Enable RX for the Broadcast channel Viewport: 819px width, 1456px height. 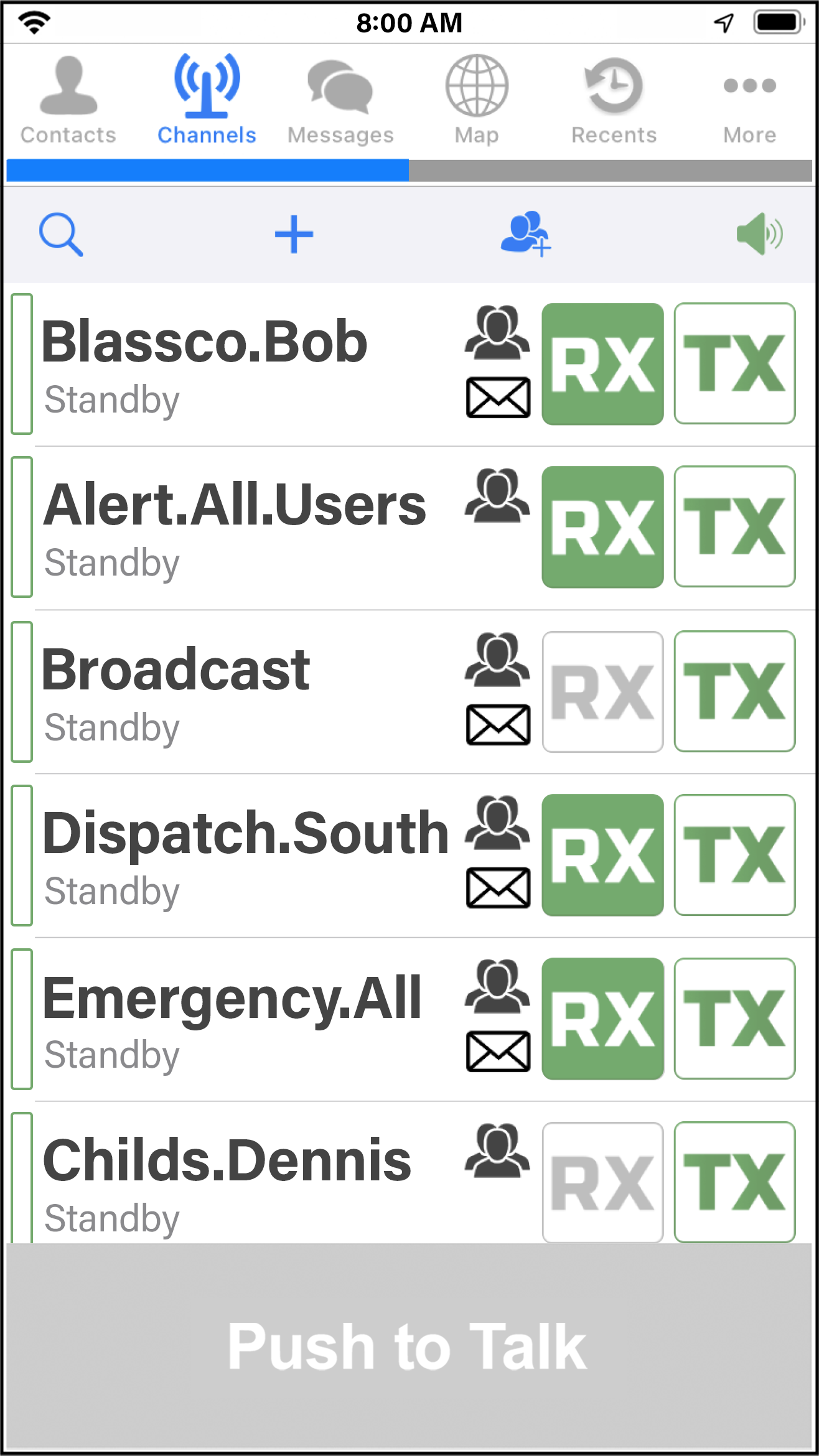click(x=602, y=692)
